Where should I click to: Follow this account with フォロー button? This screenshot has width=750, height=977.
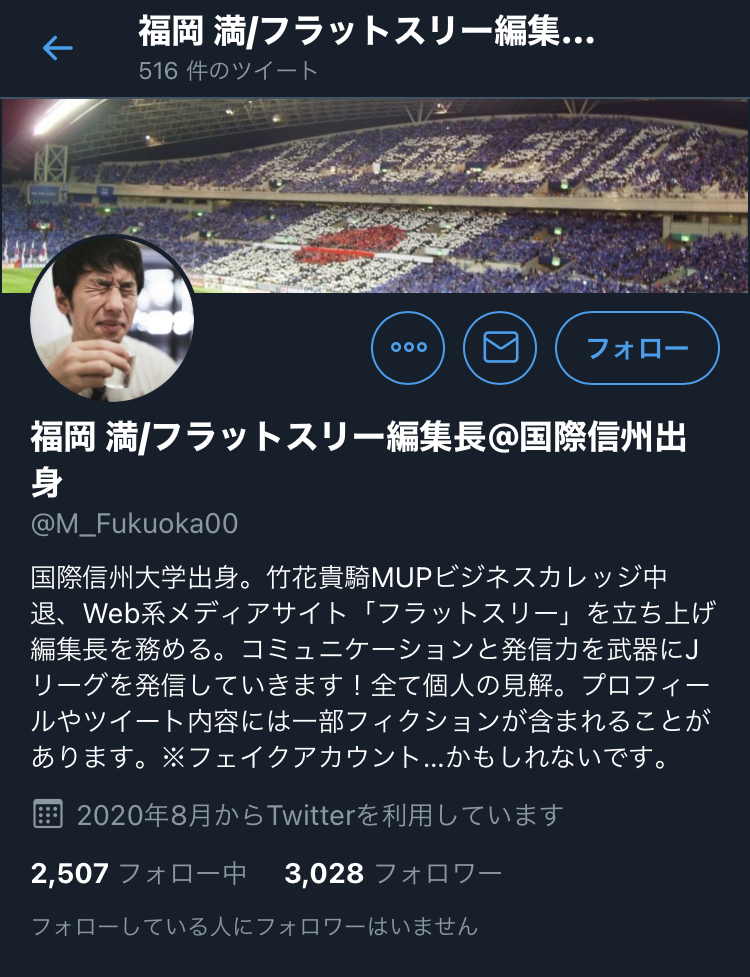click(637, 348)
